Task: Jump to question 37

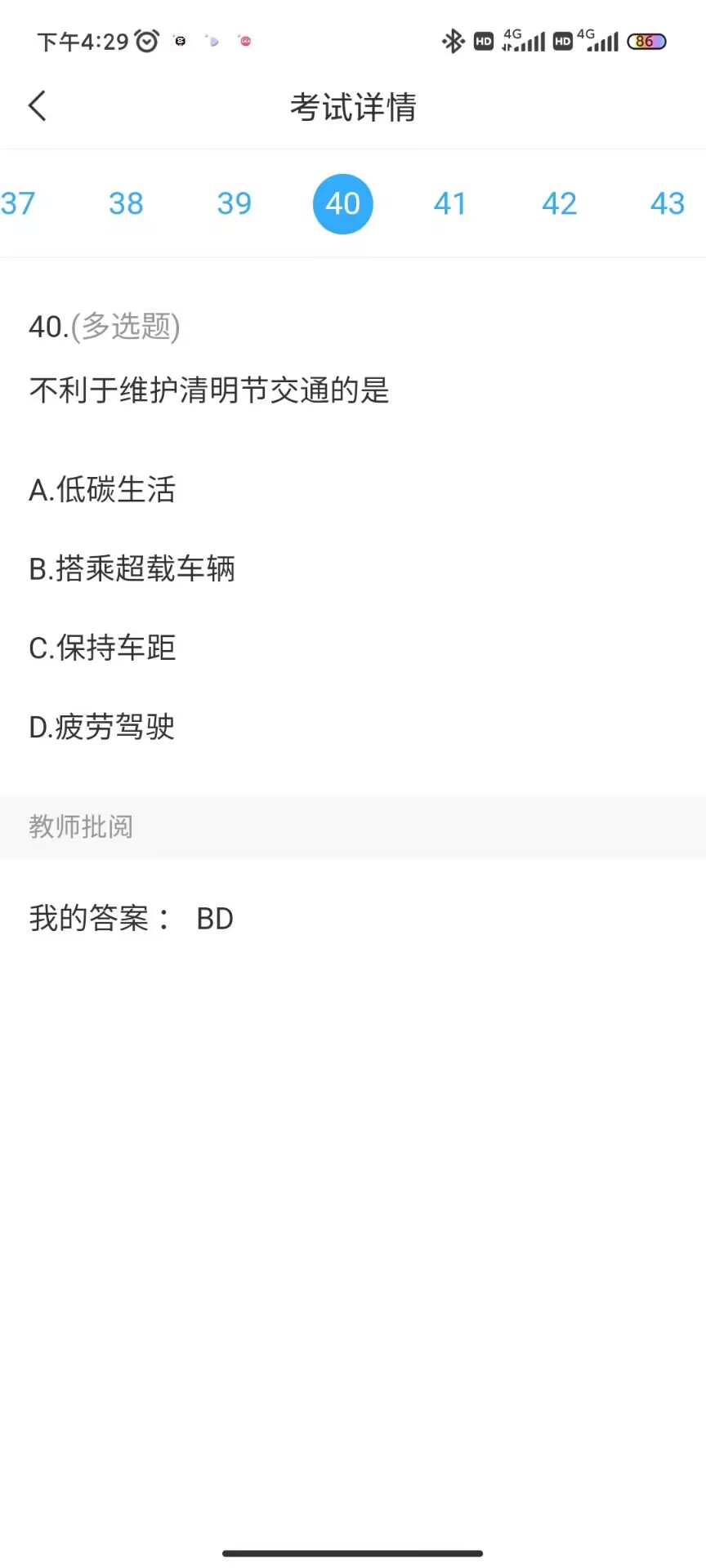Action: (18, 203)
